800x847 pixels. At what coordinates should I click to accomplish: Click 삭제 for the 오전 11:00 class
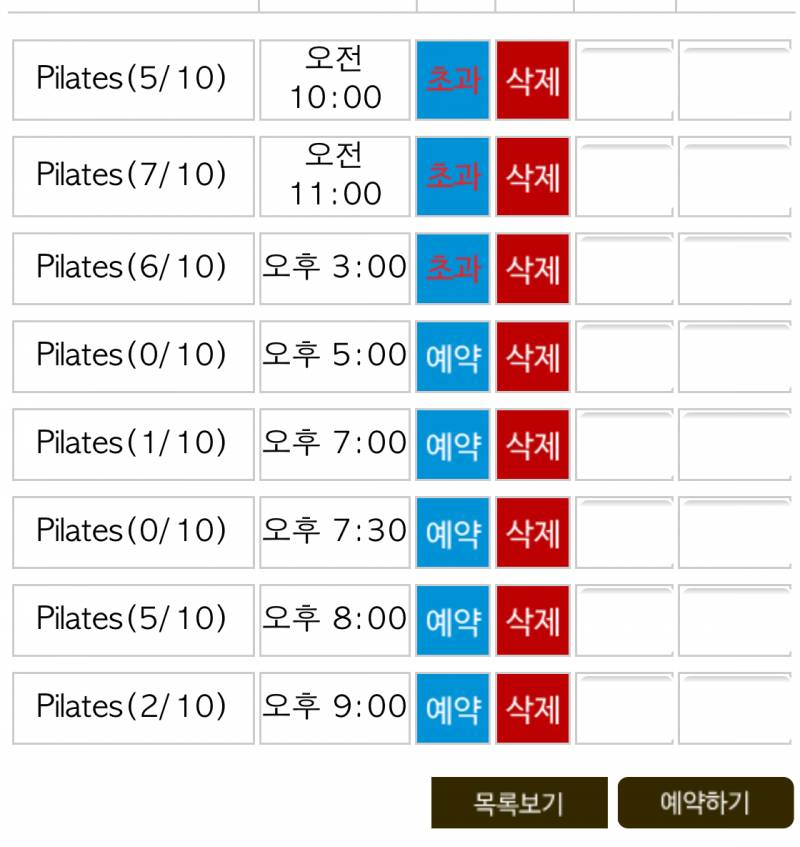coord(532,178)
